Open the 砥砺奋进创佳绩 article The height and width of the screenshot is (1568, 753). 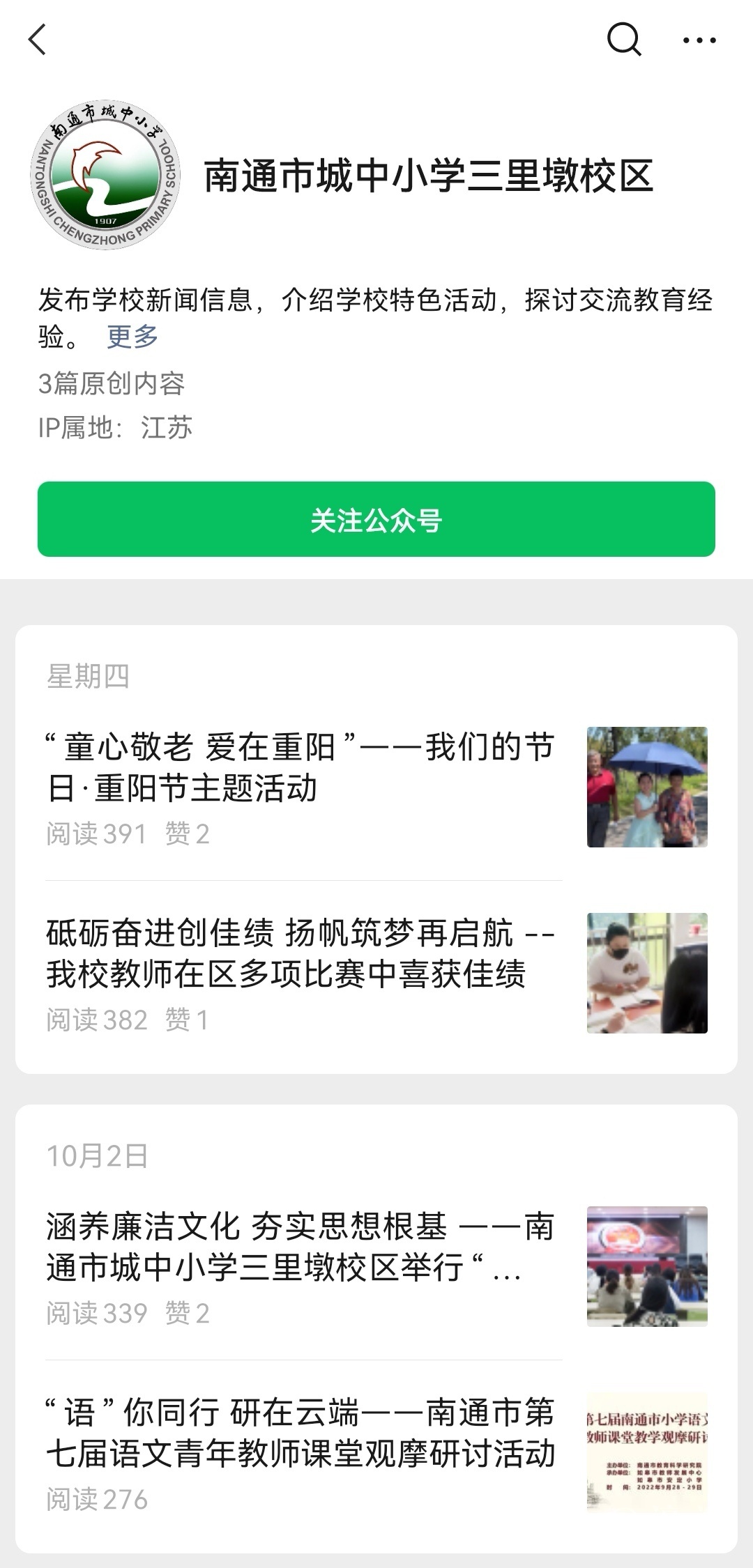tap(300, 953)
